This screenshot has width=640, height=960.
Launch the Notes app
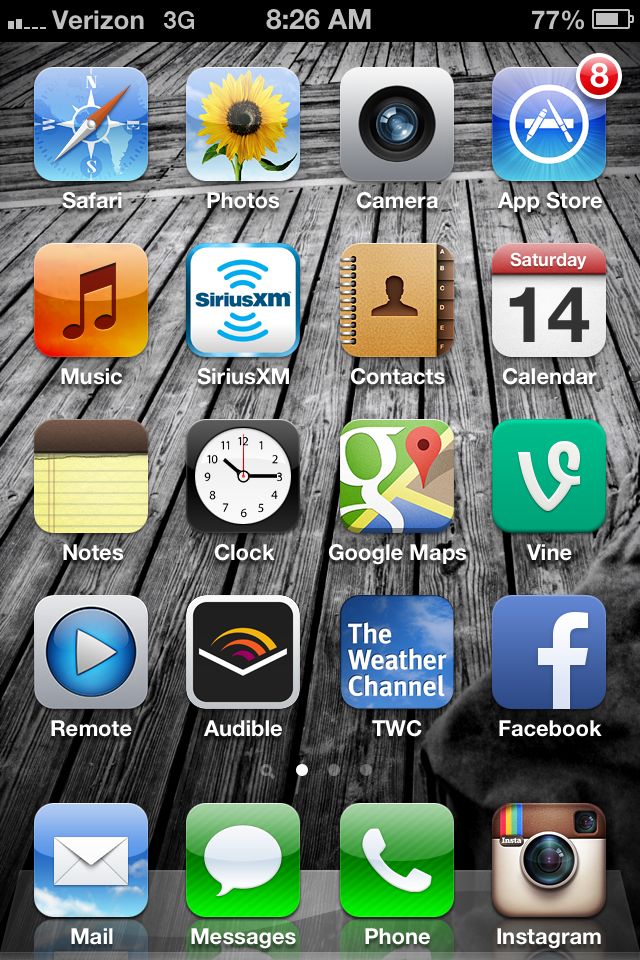91,476
